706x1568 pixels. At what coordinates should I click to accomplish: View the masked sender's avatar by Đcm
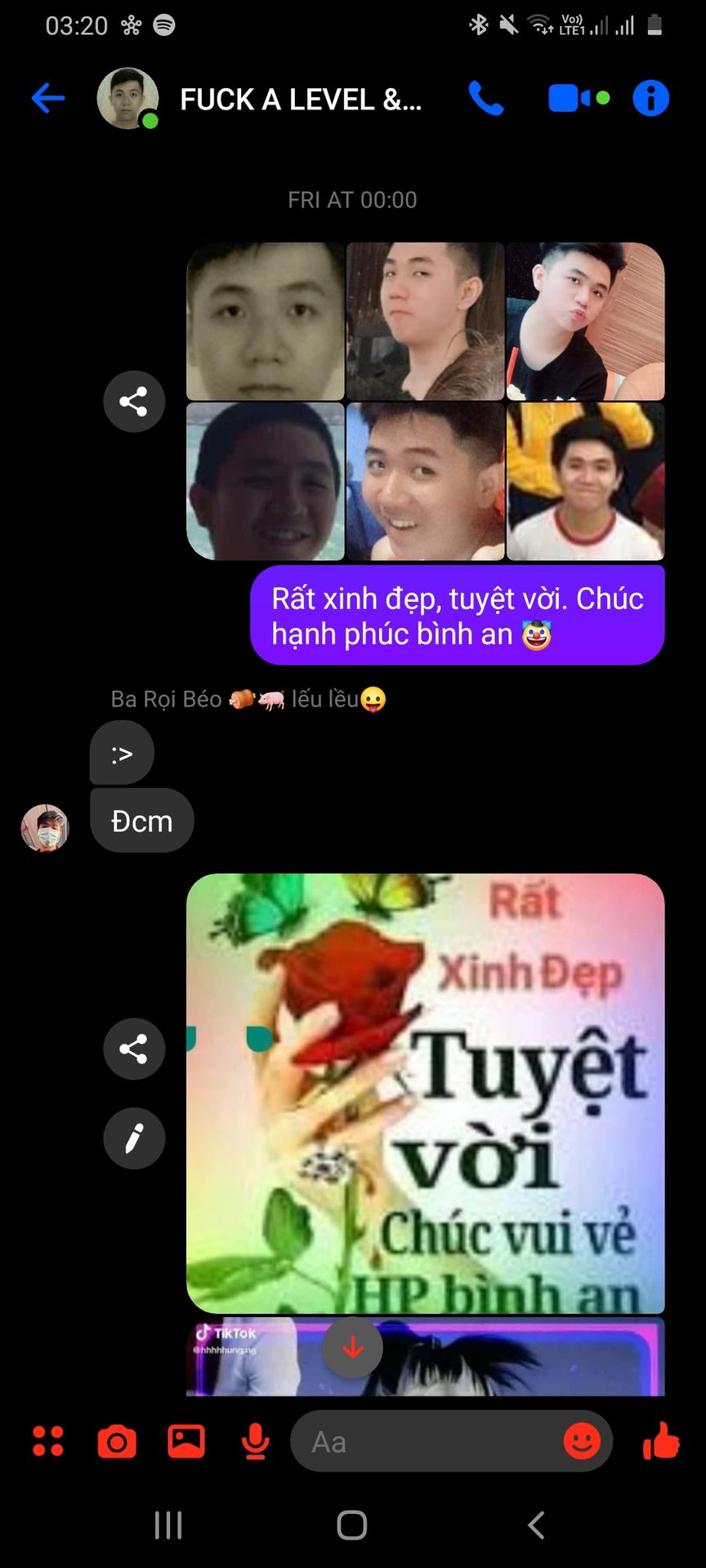(x=45, y=828)
